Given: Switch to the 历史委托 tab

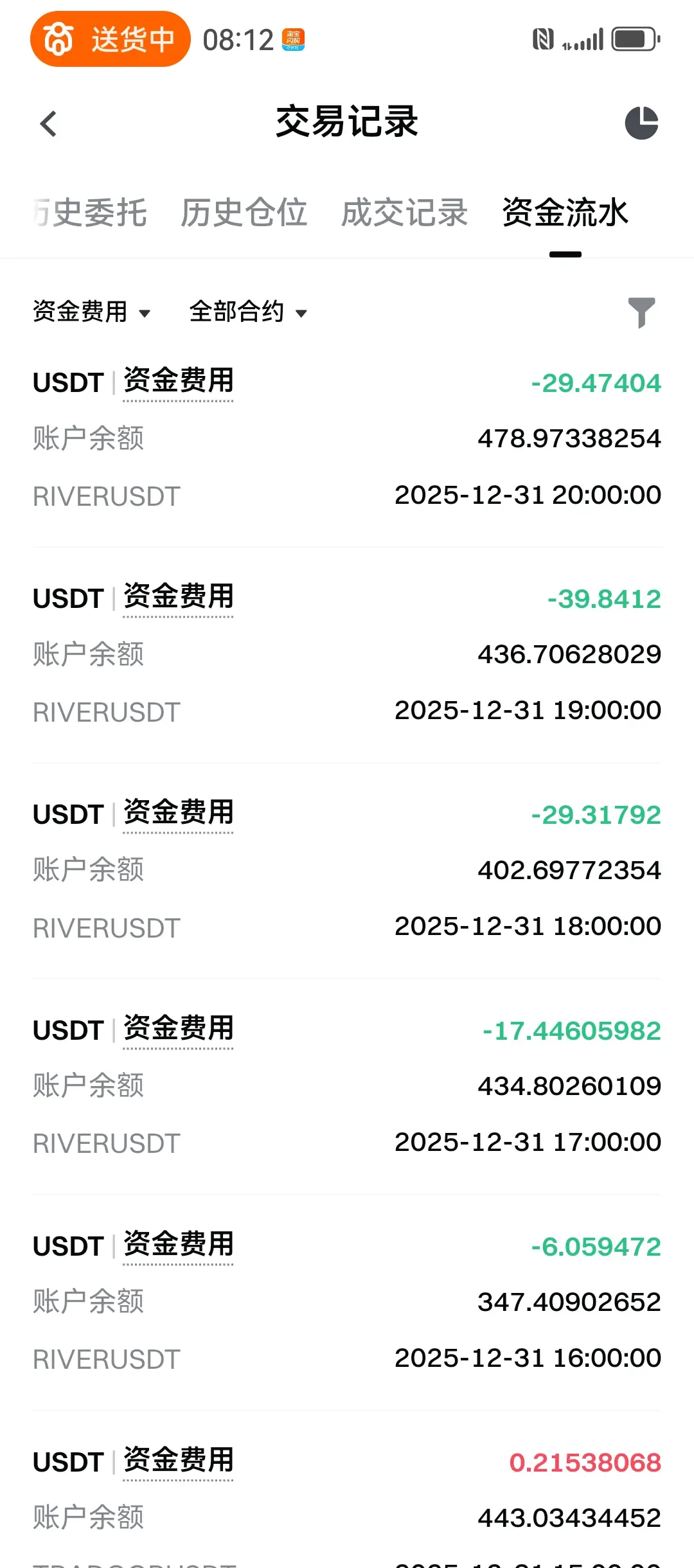Looking at the screenshot, I should (91, 213).
